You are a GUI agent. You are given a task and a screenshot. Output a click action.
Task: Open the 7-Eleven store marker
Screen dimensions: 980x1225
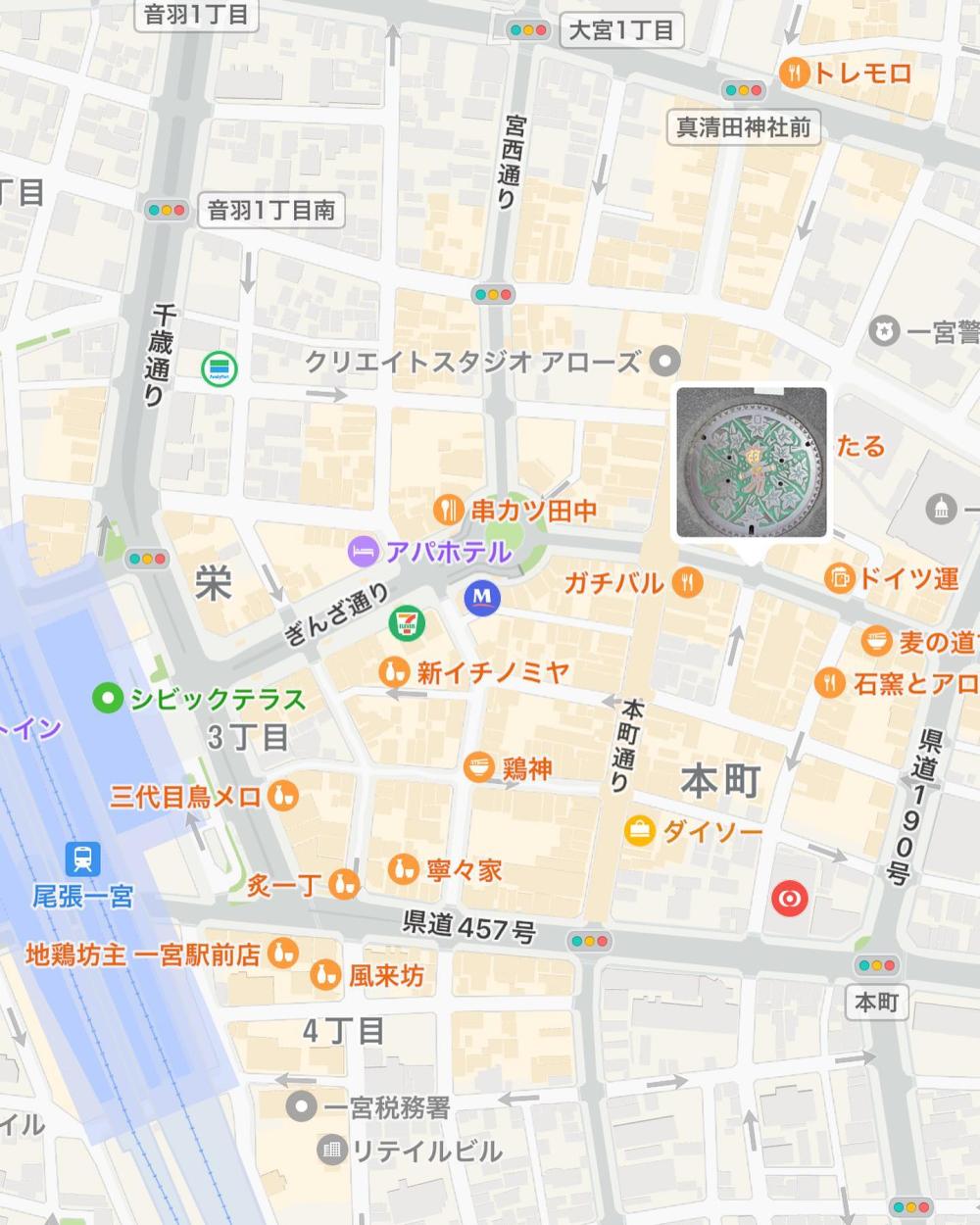coord(404,622)
